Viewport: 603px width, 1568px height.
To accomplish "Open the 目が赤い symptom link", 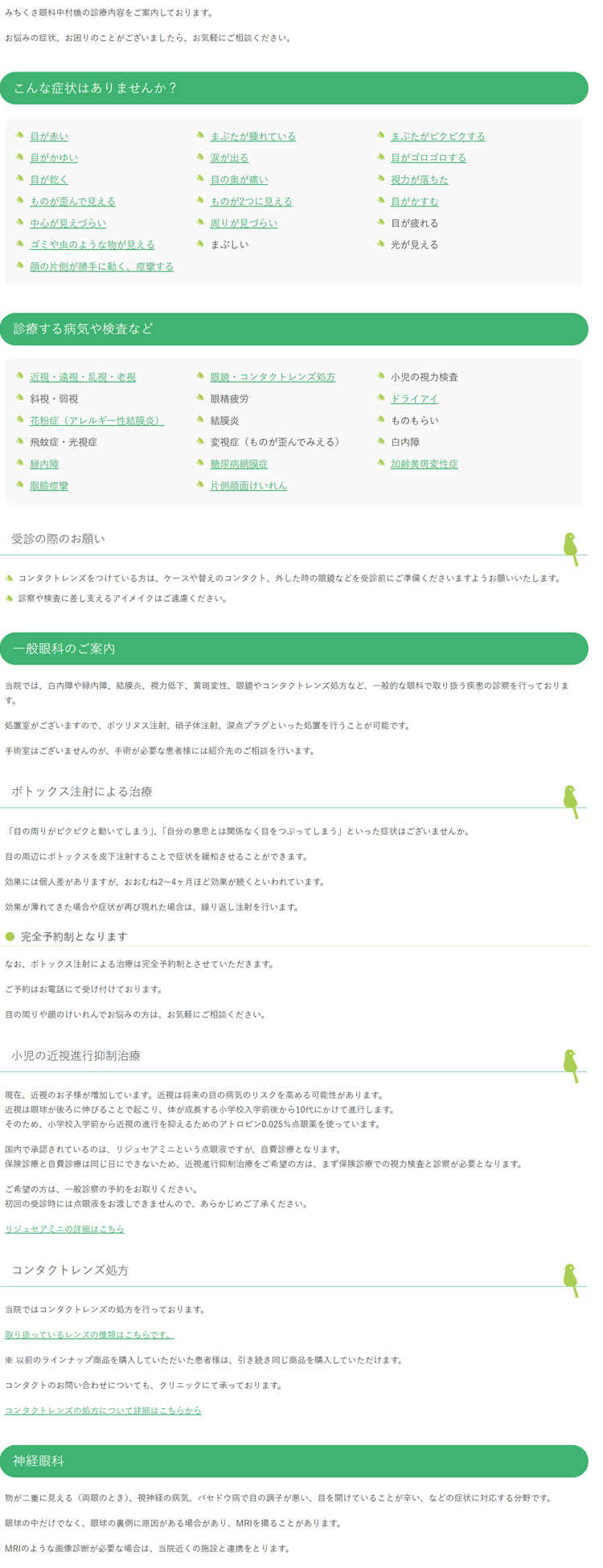I will [x=49, y=137].
